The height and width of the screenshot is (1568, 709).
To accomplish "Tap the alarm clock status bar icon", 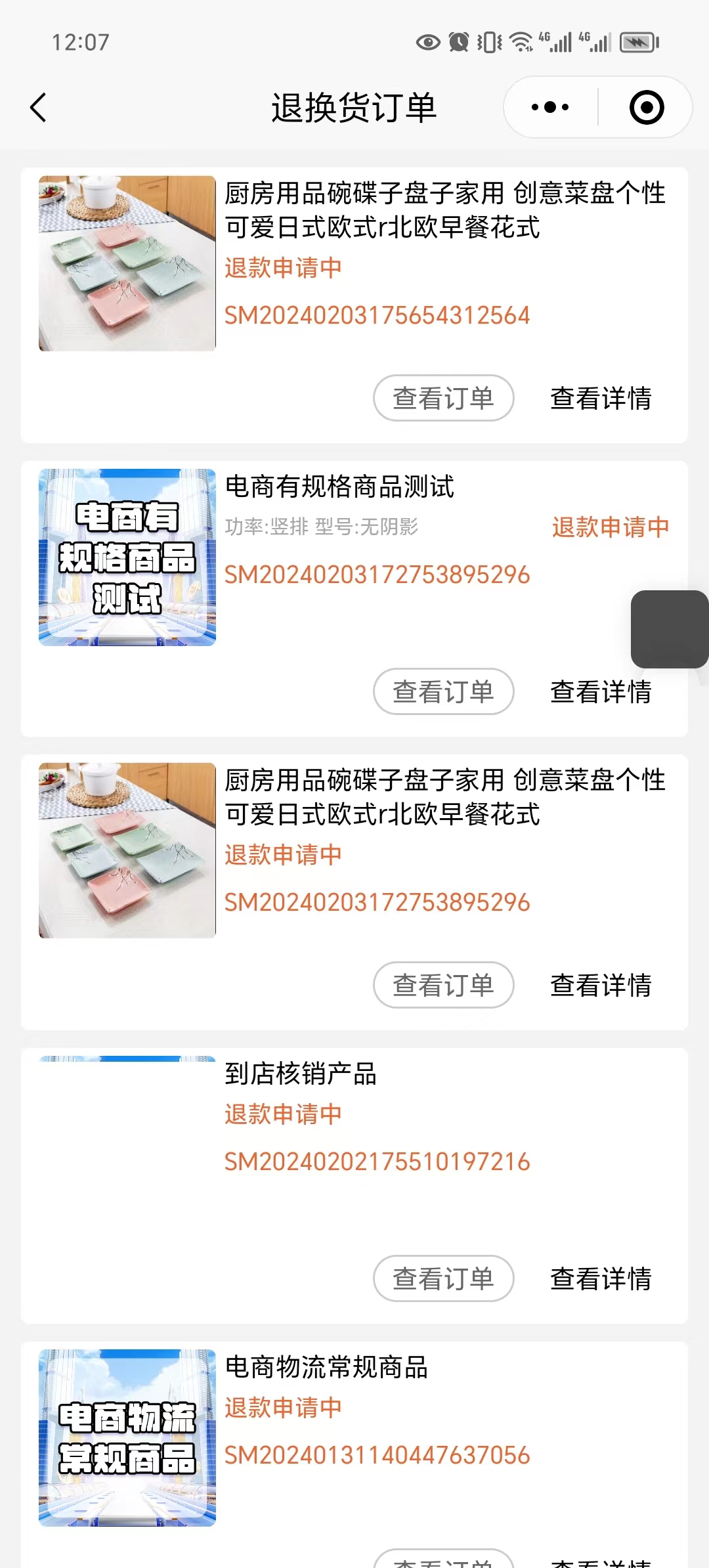I will click(x=458, y=42).
